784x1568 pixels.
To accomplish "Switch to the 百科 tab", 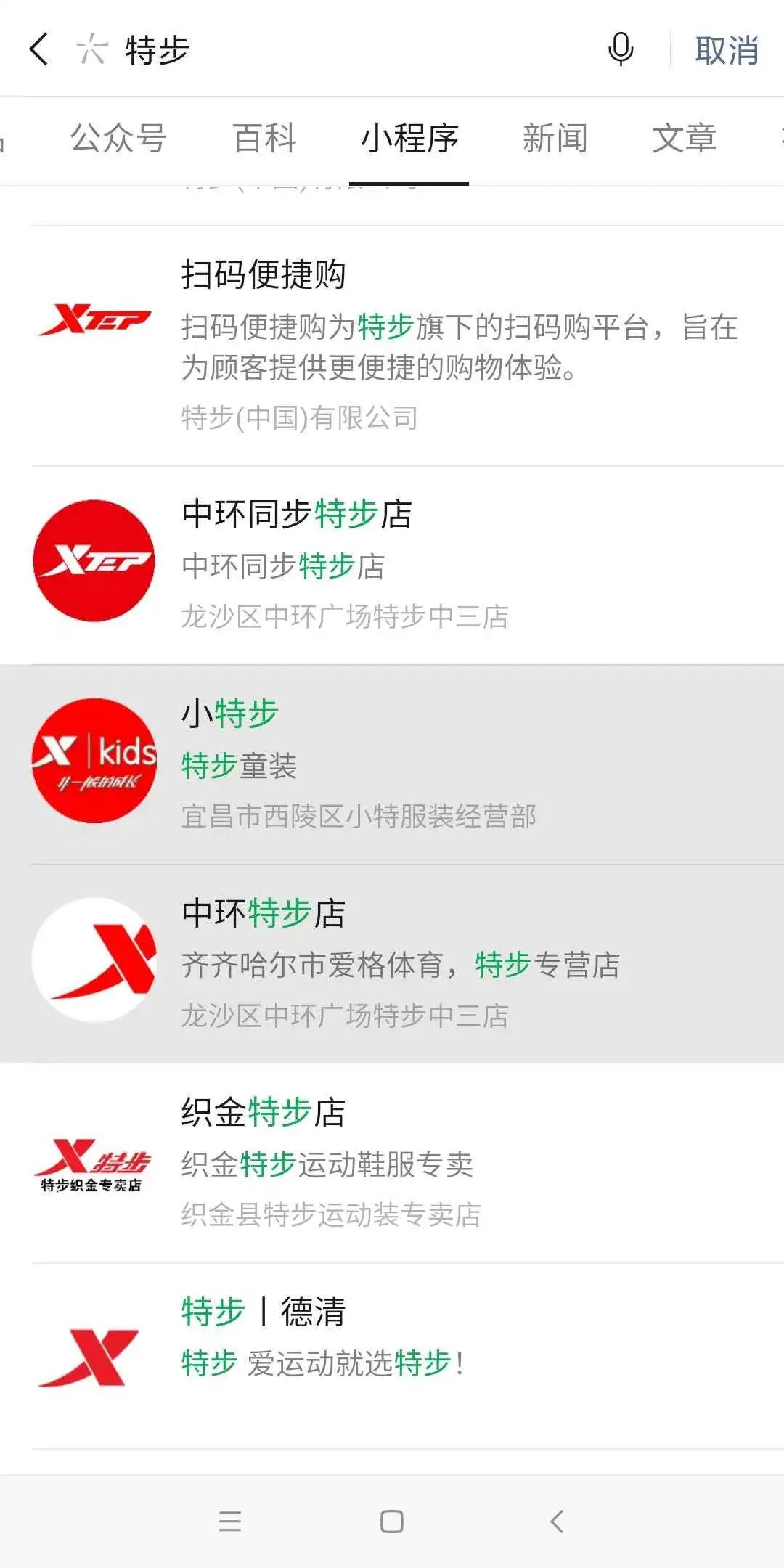I will (264, 138).
